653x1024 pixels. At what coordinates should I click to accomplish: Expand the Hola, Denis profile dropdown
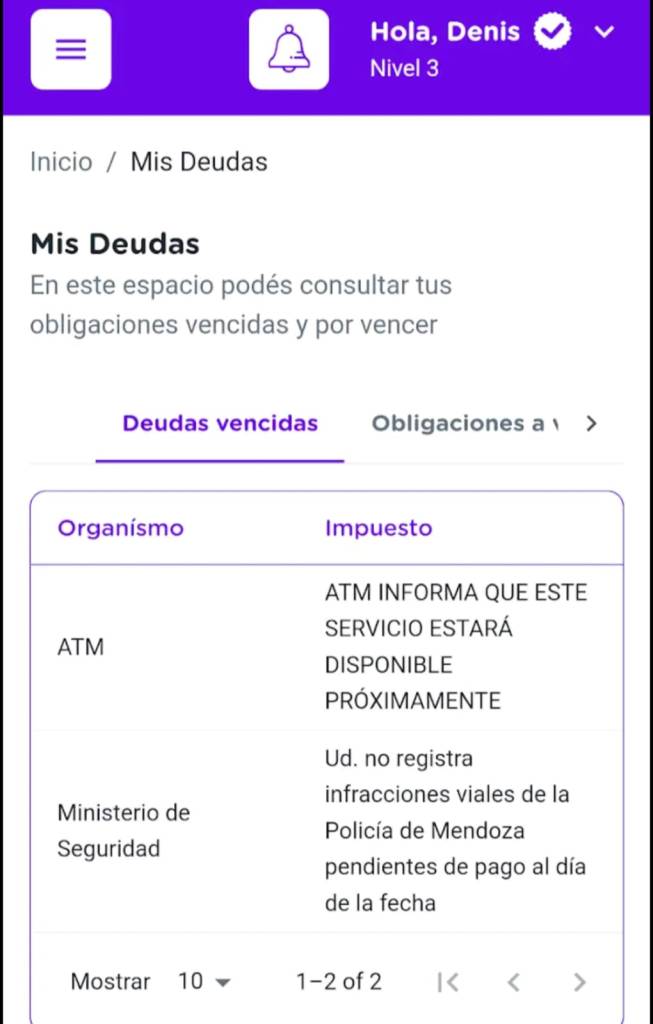coord(603,32)
